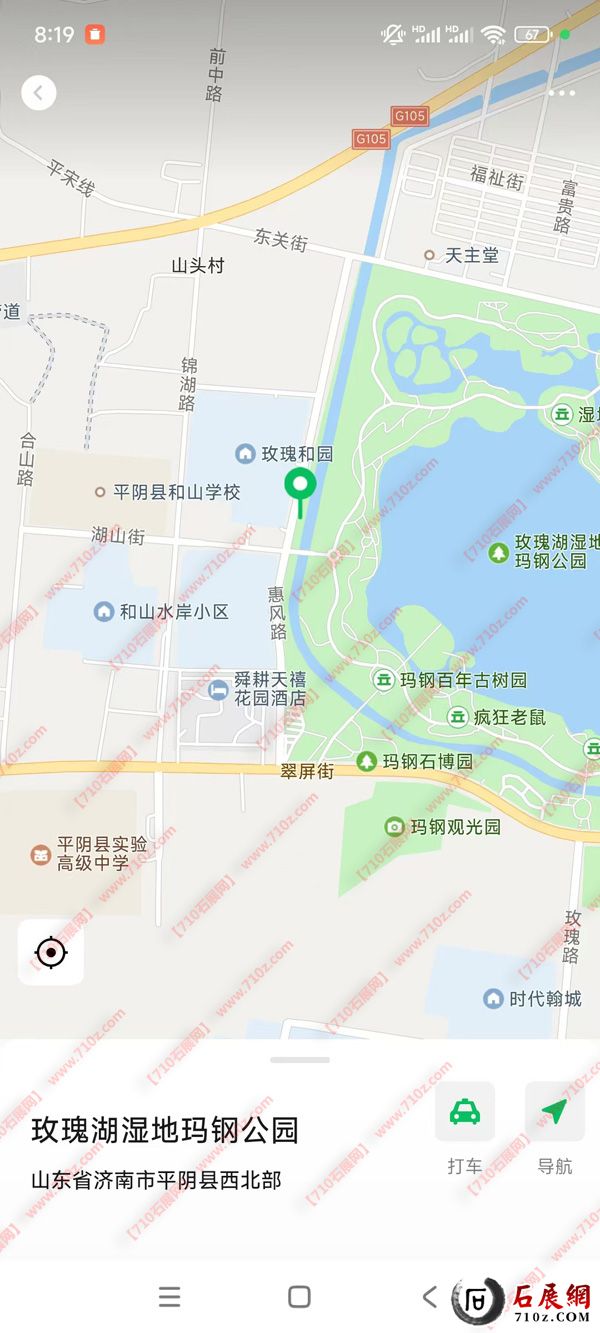This screenshot has width=600, height=1333.
Task: Open system recent apps menu button
Action: tap(170, 1297)
